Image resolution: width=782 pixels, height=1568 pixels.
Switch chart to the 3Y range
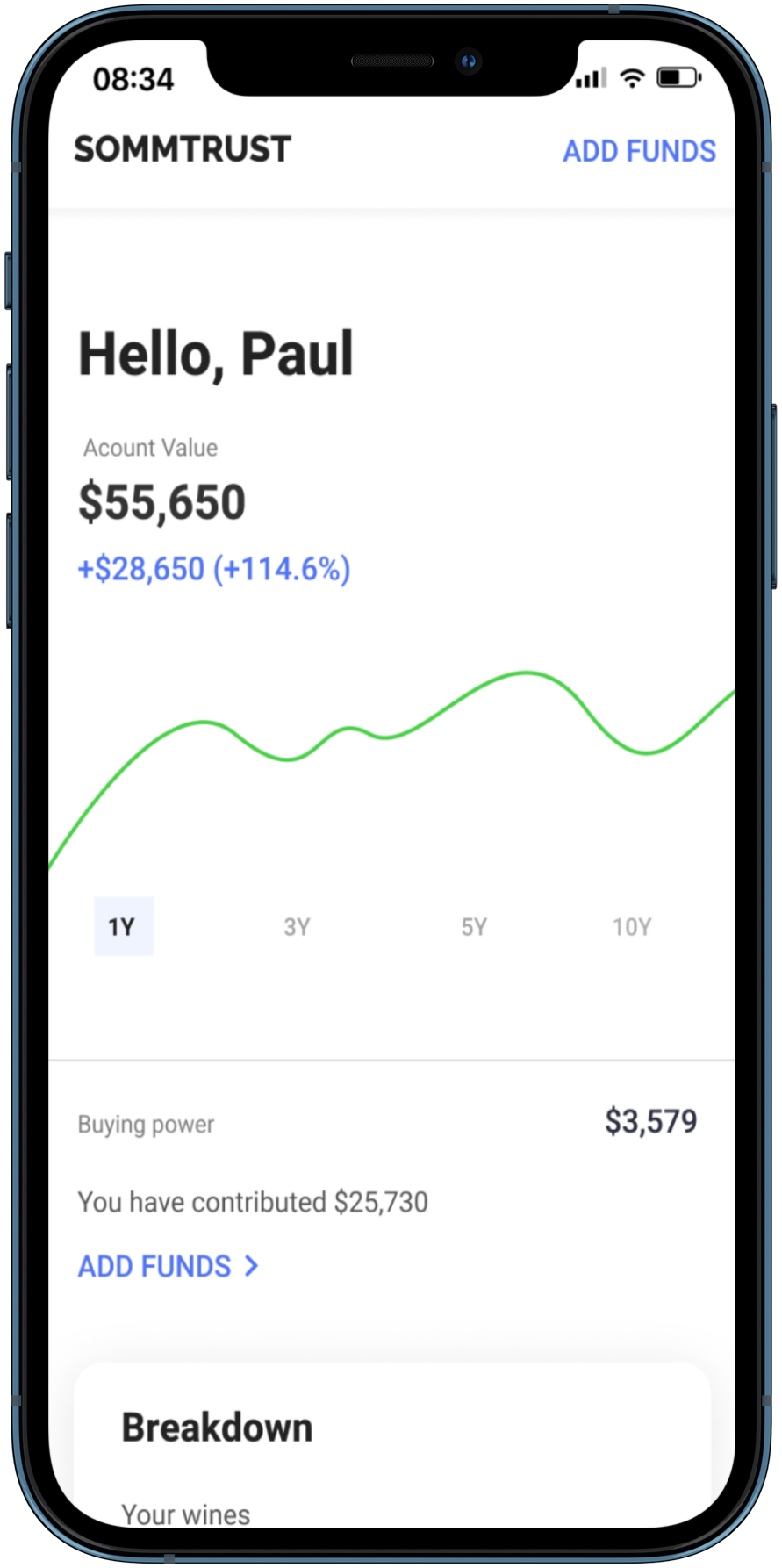pyautogui.click(x=297, y=927)
